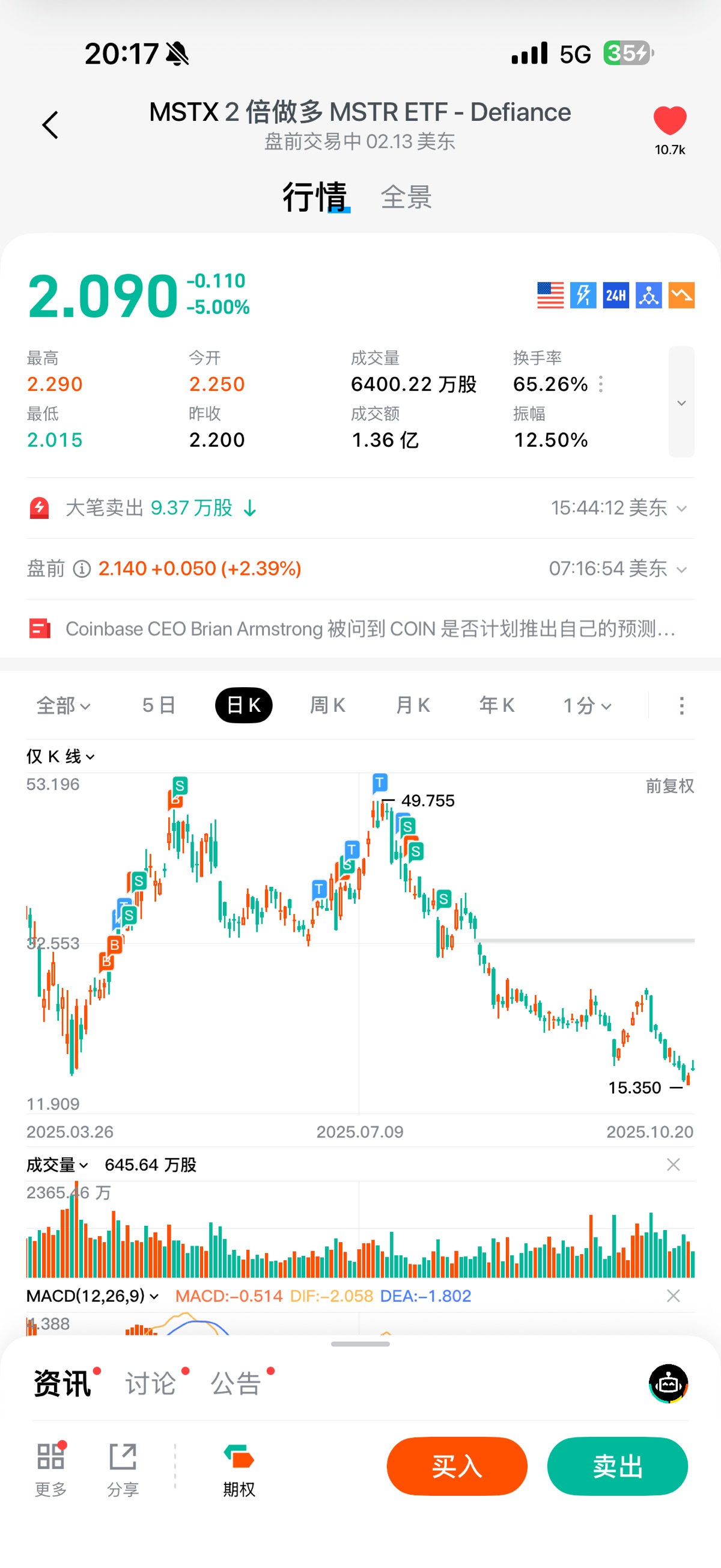Tap 卖出 to sell
The width and height of the screenshot is (721, 1568).
click(x=617, y=1466)
